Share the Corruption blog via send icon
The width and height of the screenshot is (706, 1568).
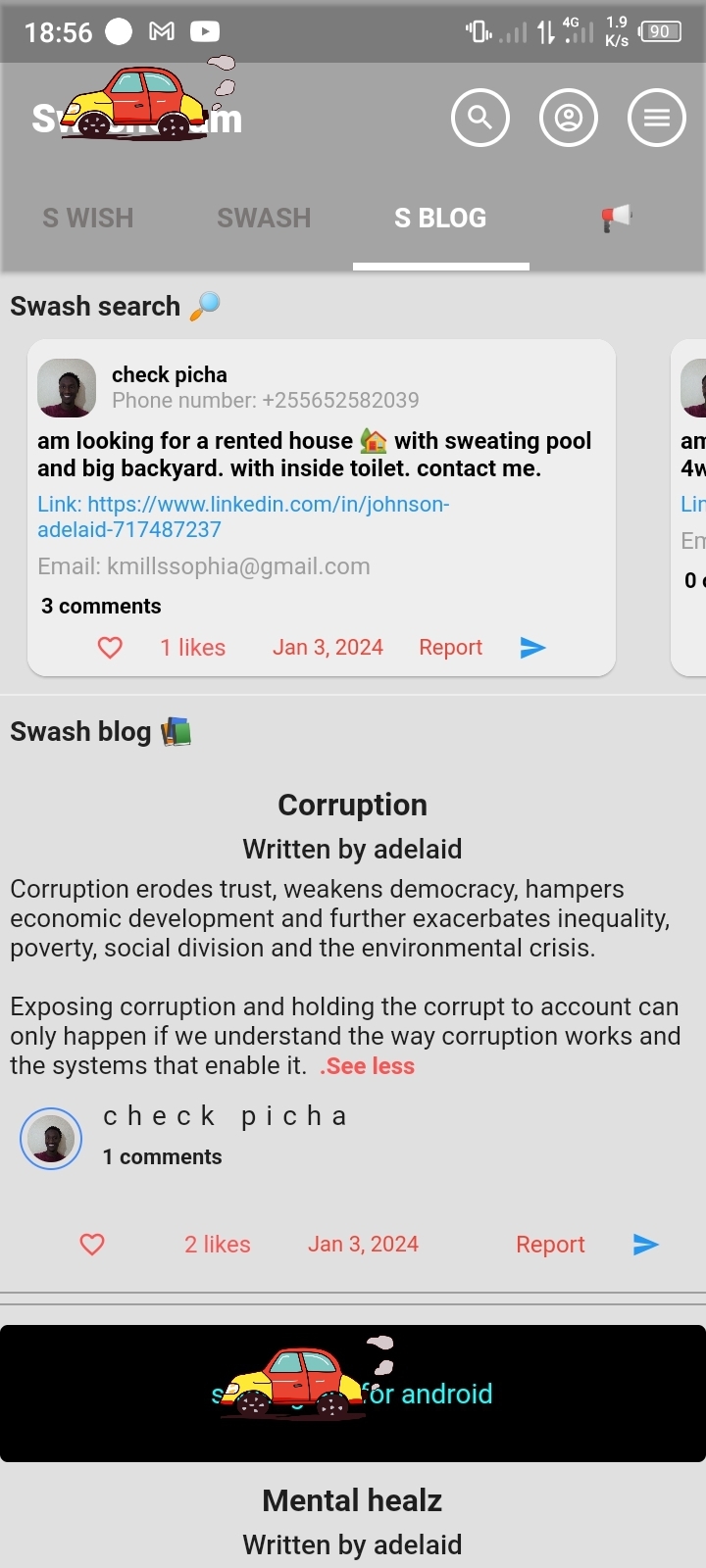pyautogui.click(x=645, y=1245)
